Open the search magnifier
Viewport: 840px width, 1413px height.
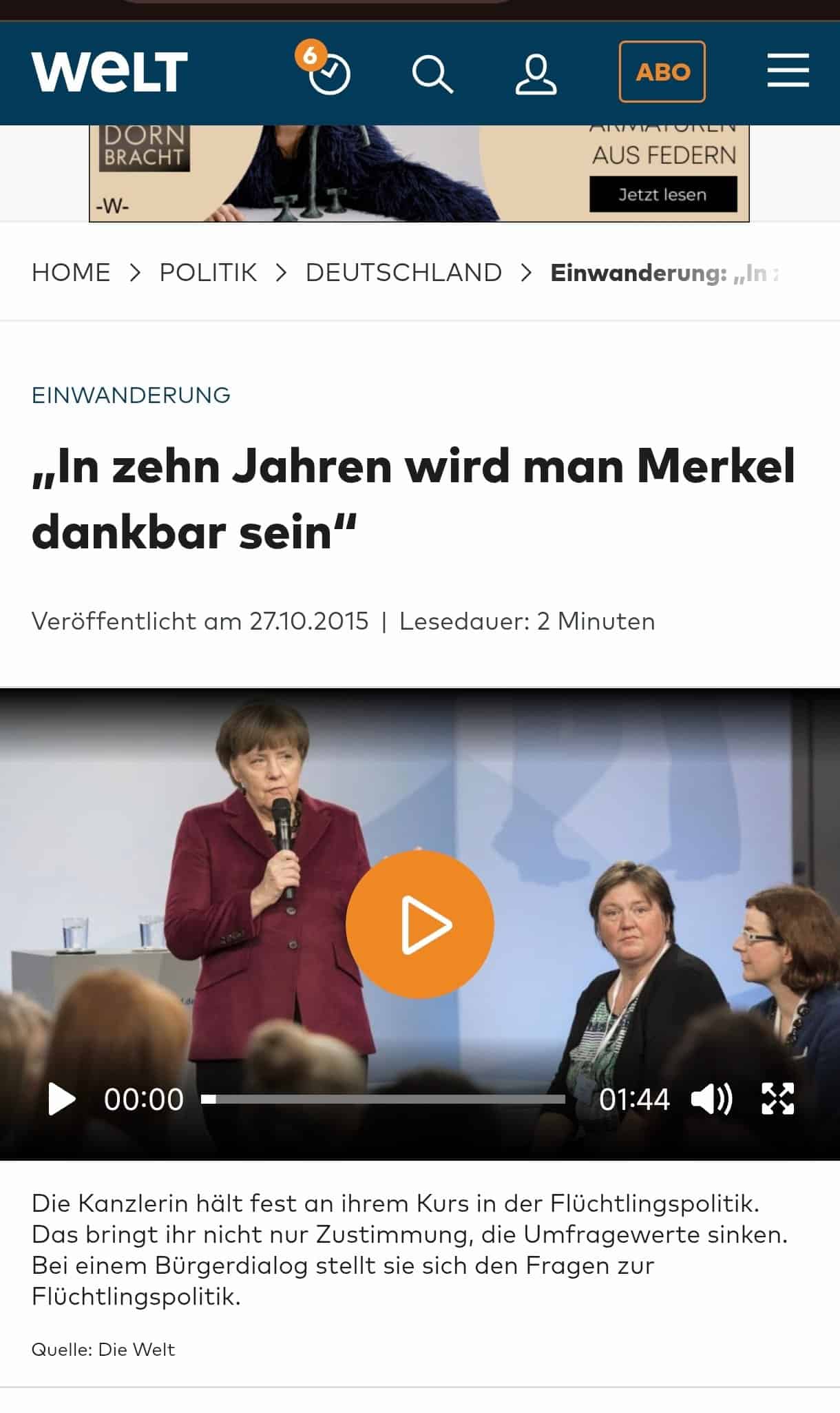point(432,74)
